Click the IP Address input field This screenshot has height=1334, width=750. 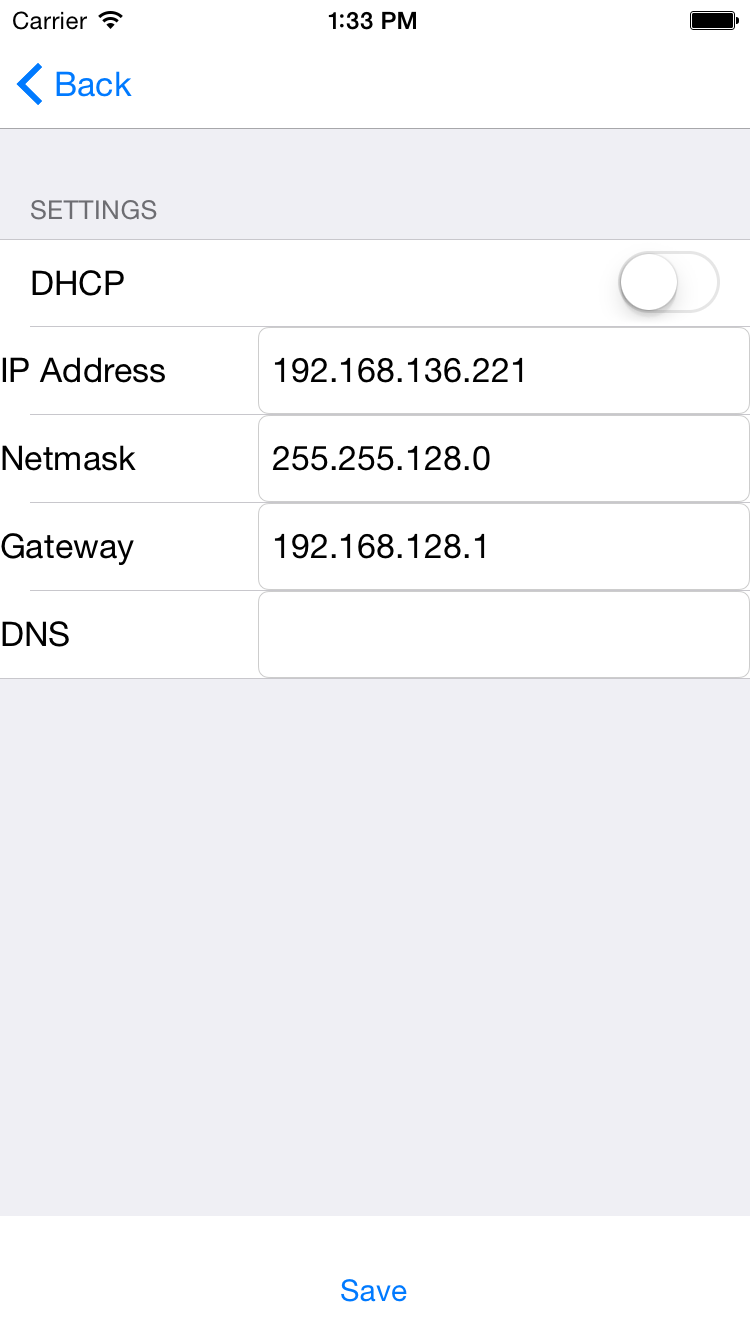503,370
